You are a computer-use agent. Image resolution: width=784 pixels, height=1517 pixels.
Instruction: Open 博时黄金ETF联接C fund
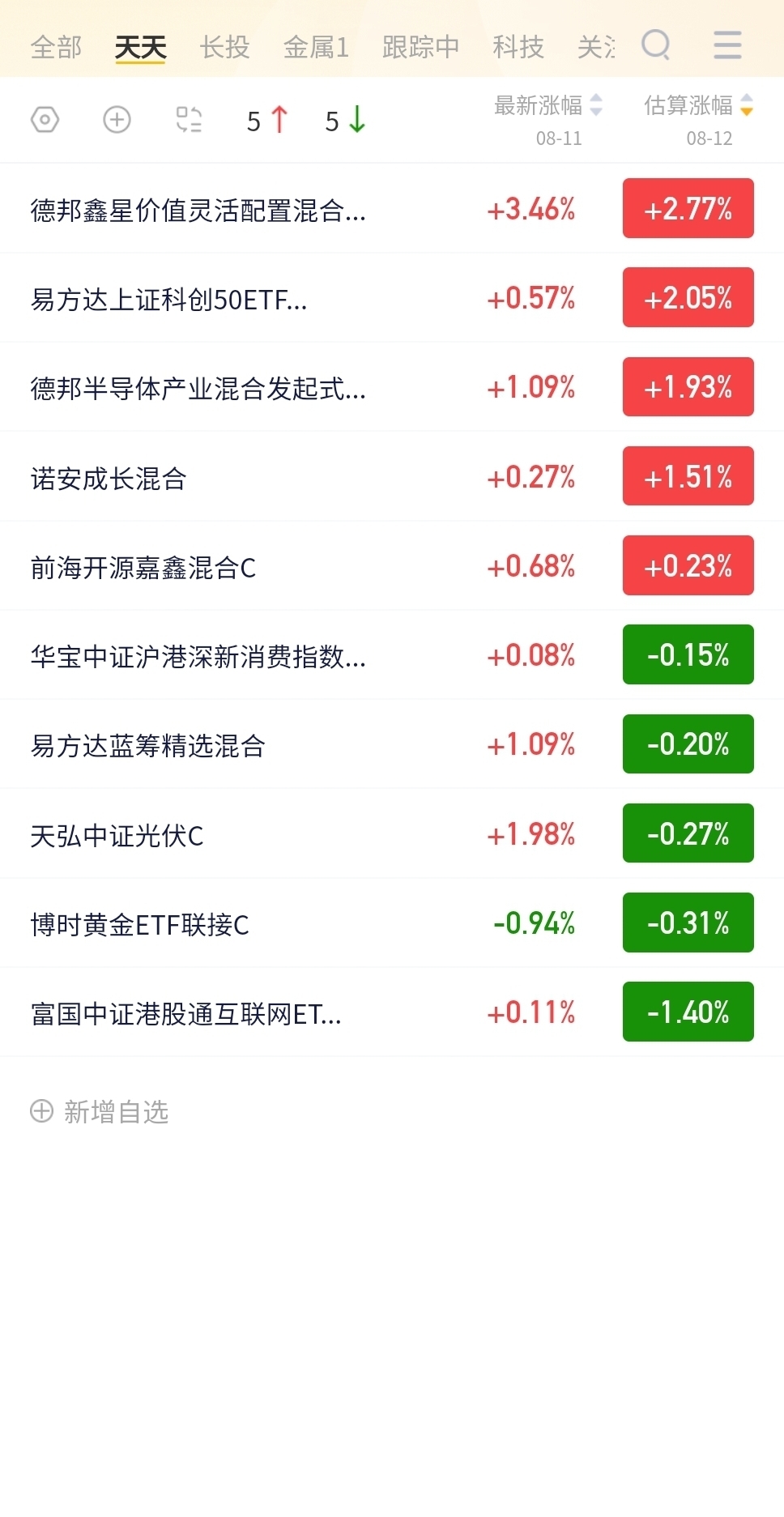click(x=392, y=923)
